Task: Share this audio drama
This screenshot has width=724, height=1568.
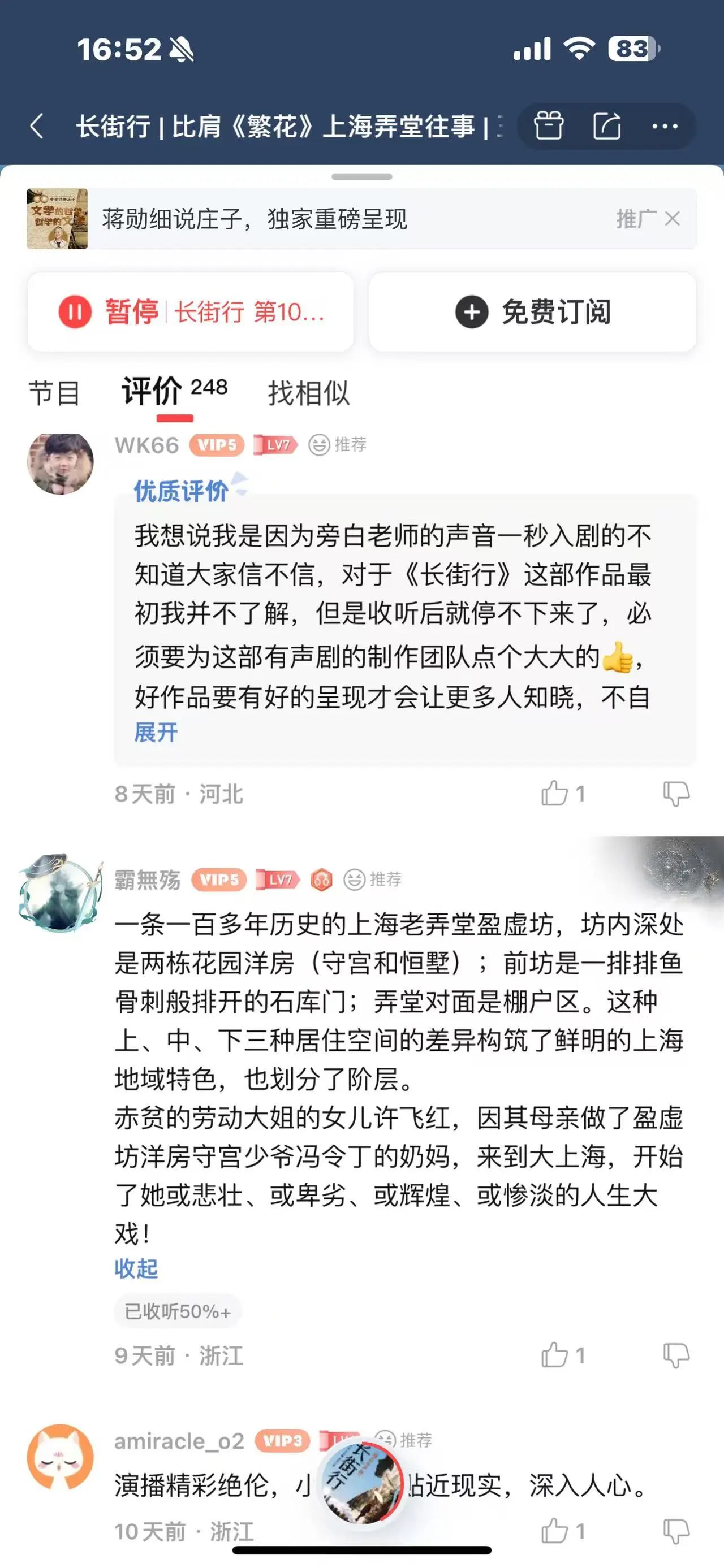Action: (x=606, y=127)
